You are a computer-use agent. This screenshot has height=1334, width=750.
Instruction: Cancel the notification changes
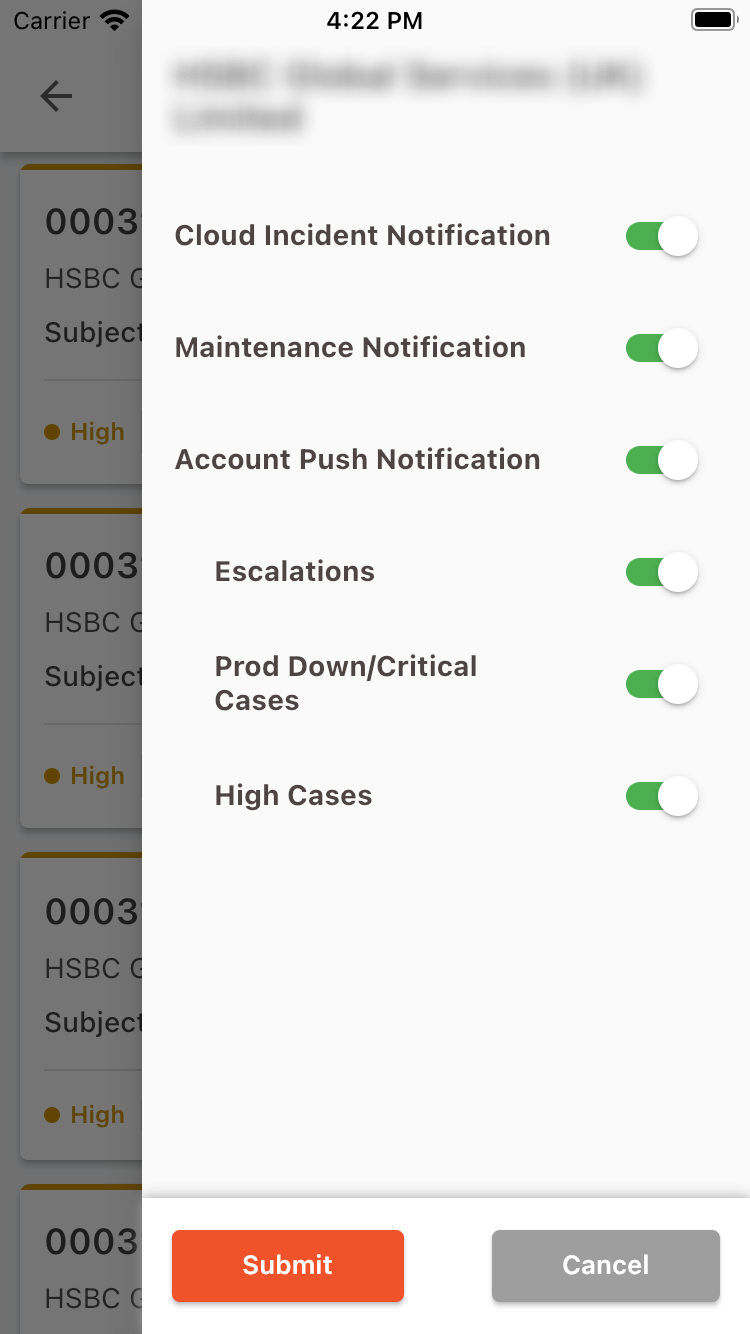click(606, 1266)
